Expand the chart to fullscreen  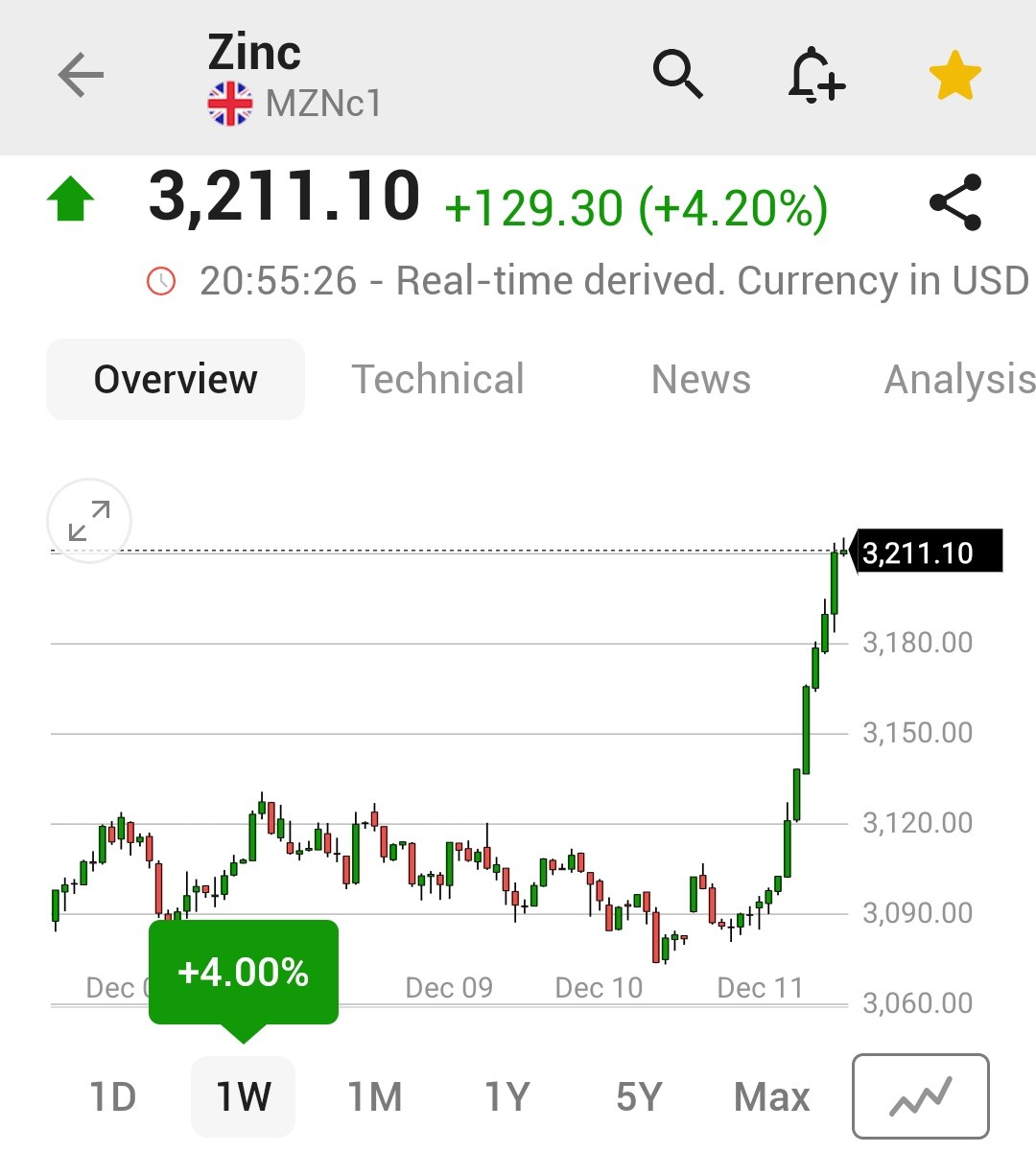[88, 522]
